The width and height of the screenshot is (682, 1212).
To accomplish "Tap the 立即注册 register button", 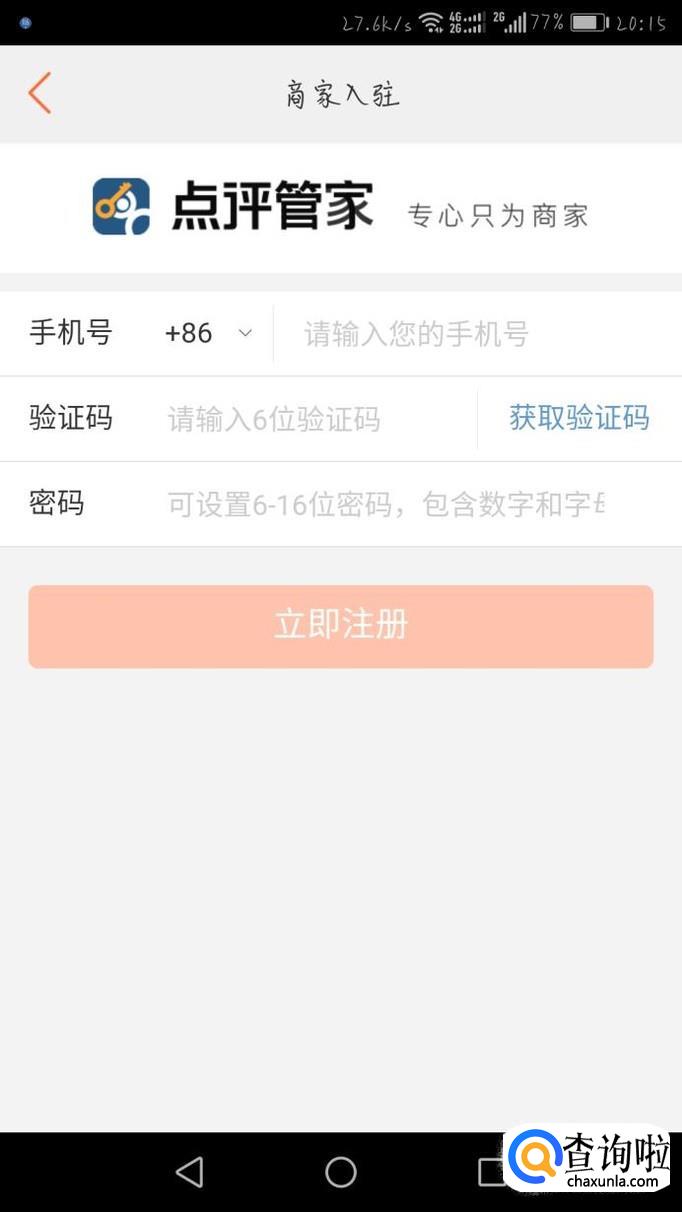I will (341, 626).
